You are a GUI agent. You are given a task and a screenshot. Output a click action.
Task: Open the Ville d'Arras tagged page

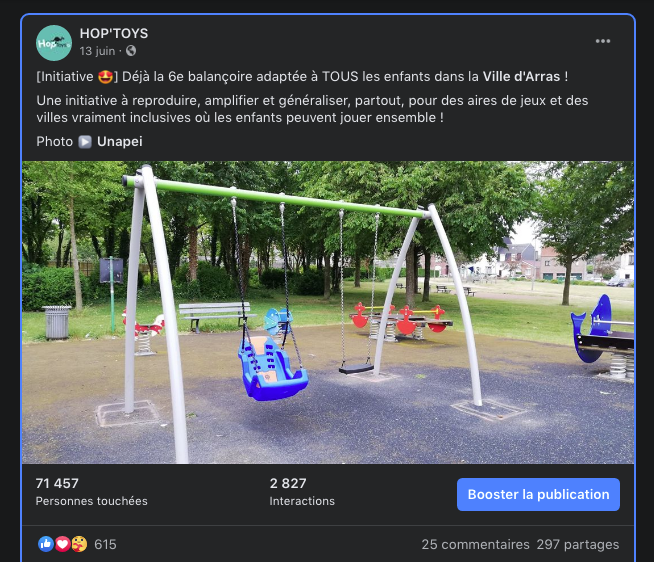coord(522,77)
